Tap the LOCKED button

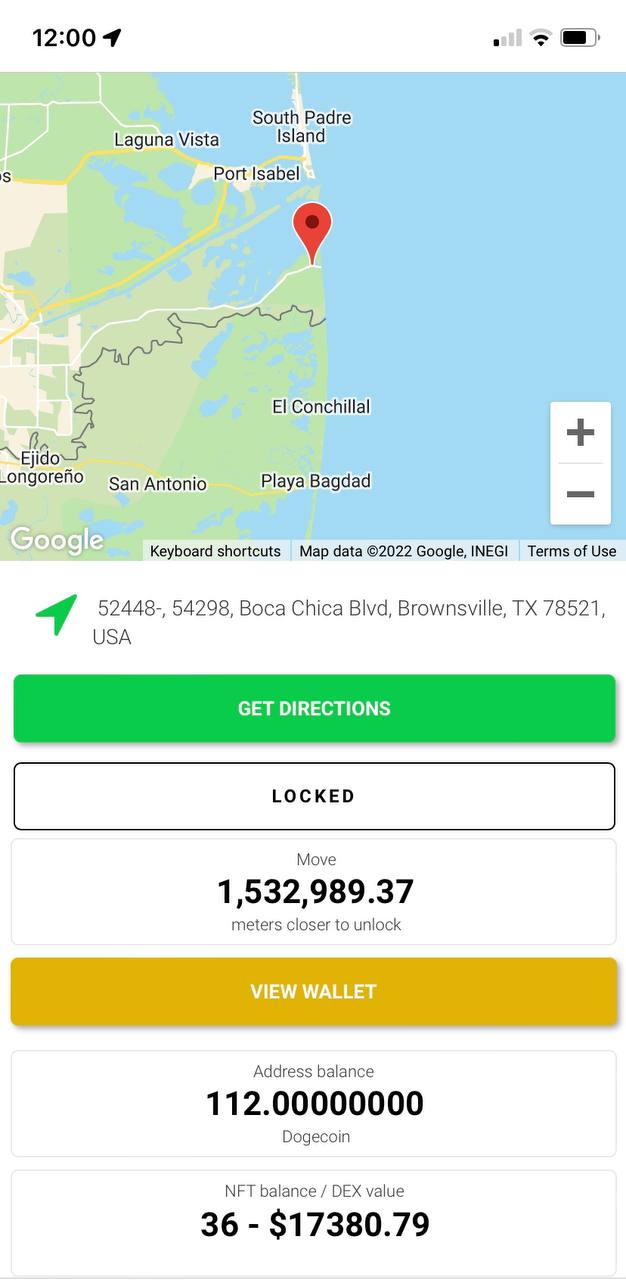pos(314,796)
